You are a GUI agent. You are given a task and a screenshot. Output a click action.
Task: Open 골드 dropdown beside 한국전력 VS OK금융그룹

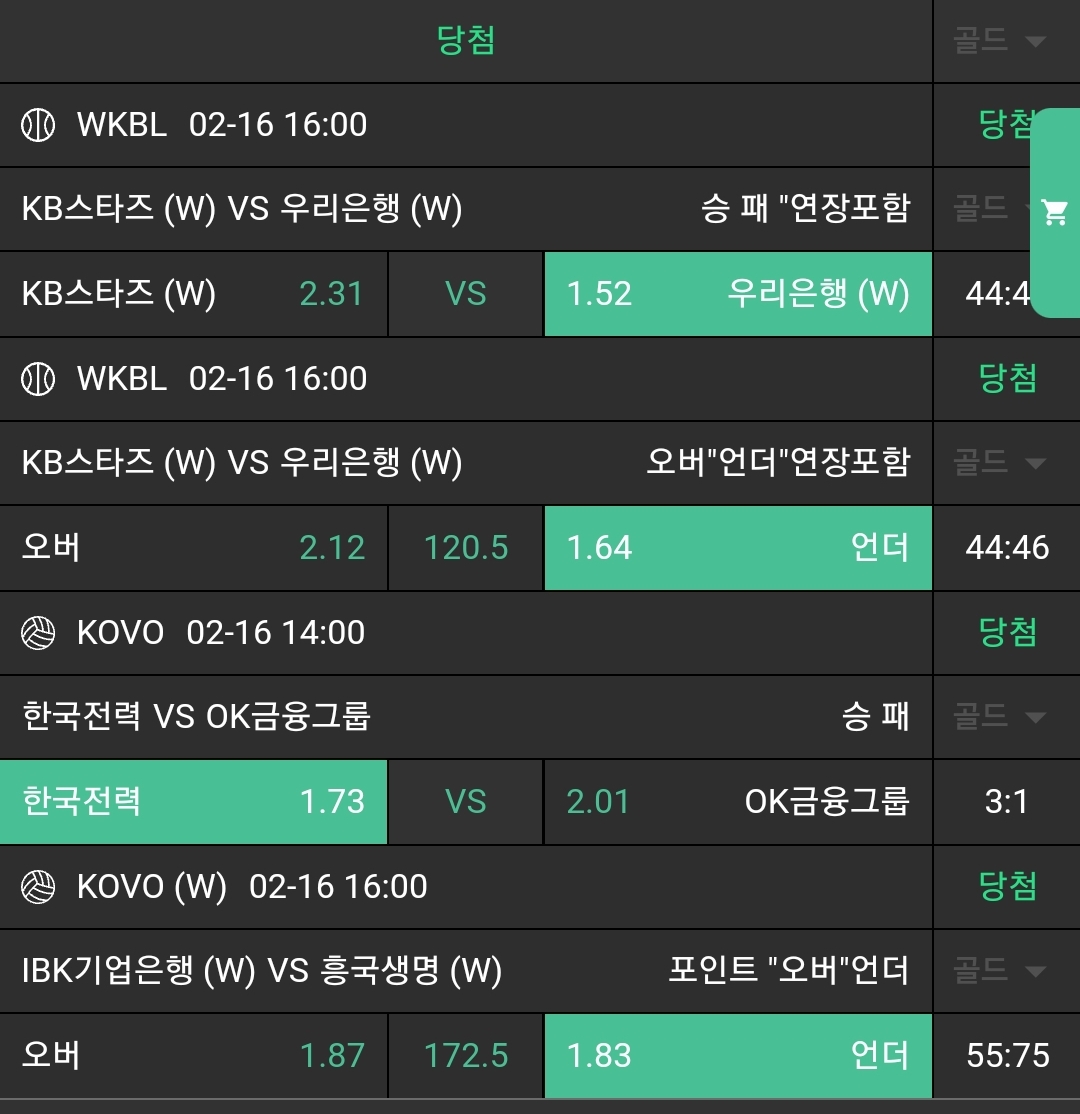tap(999, 717)
